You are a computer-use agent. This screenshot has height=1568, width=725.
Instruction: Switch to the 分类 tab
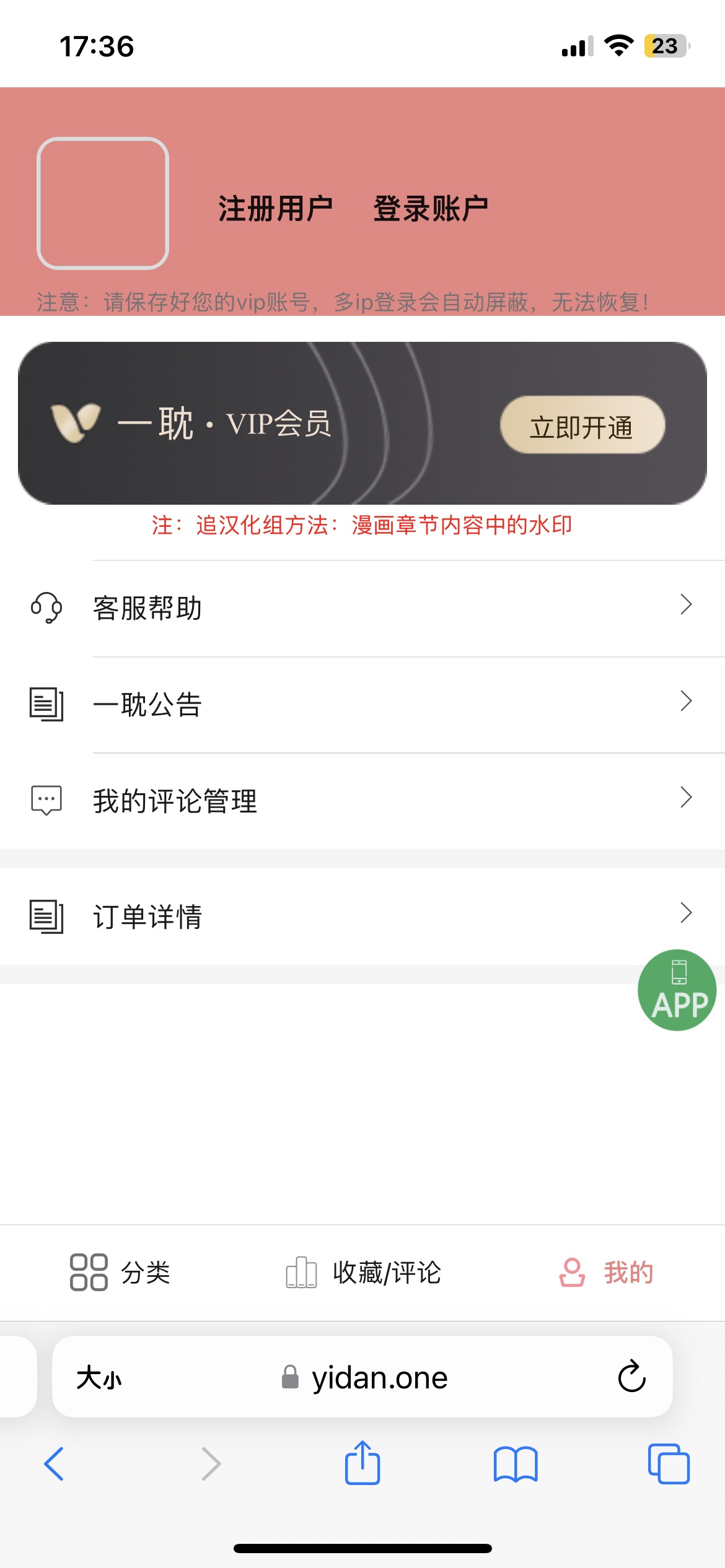[x=120, y=1273]
